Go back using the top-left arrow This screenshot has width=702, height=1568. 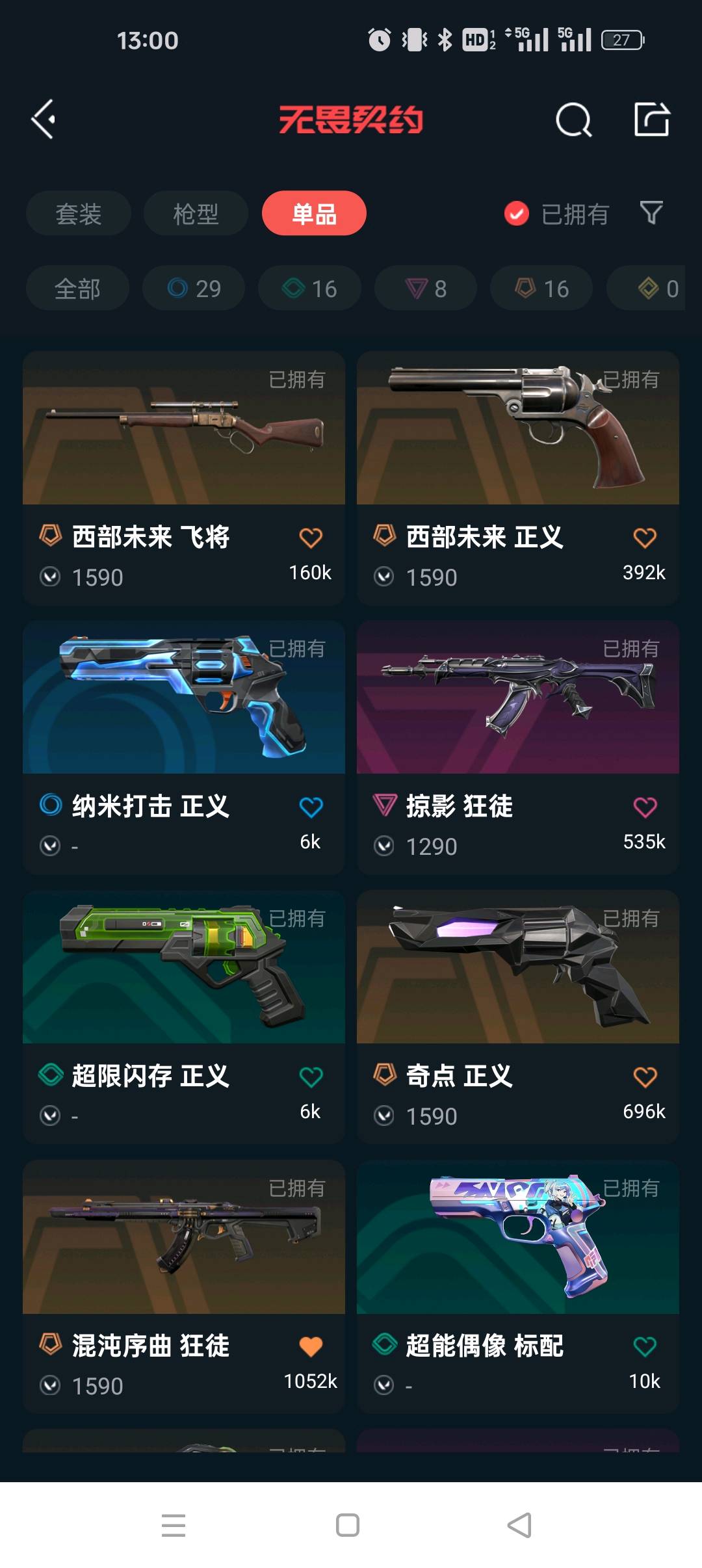44,120
